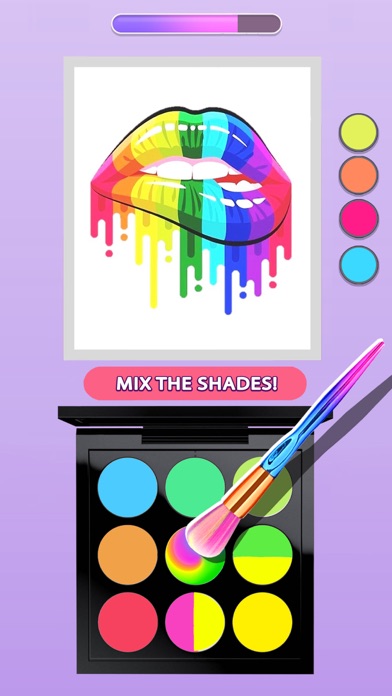Tap the orange target color circle
Image resolution: width=392 pixels, height=696 pixels.
[x=359, y=175]
